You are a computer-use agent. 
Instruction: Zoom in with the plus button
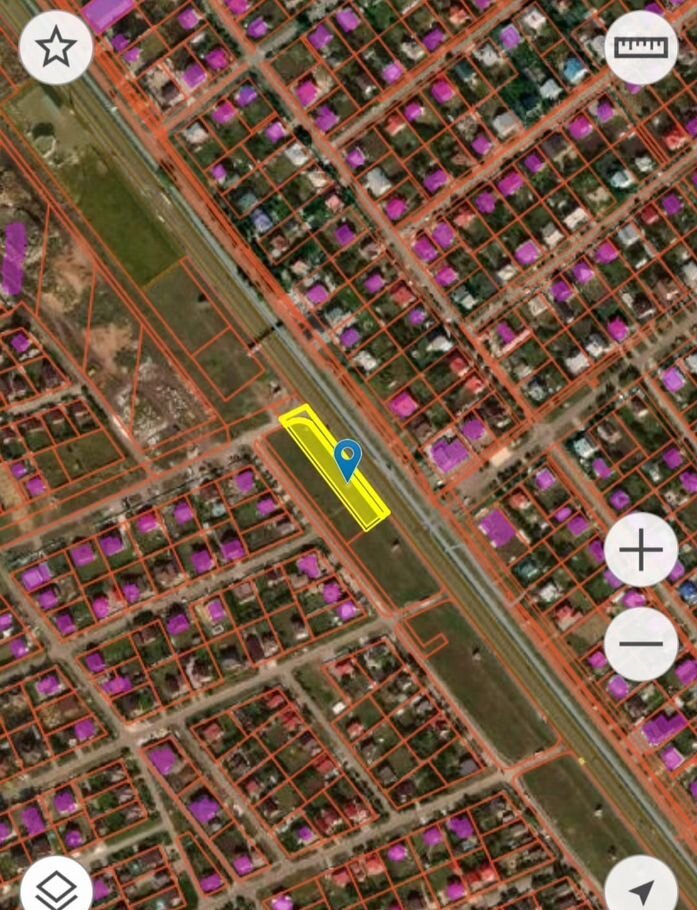click(x=640, y=549)
